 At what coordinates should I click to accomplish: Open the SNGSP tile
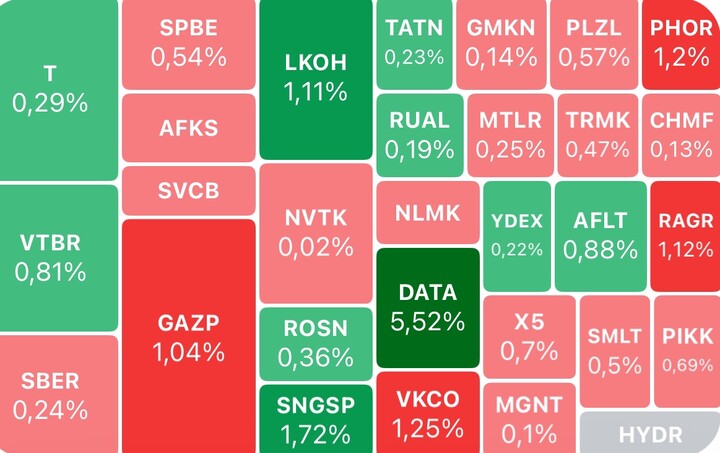(315, 420)
